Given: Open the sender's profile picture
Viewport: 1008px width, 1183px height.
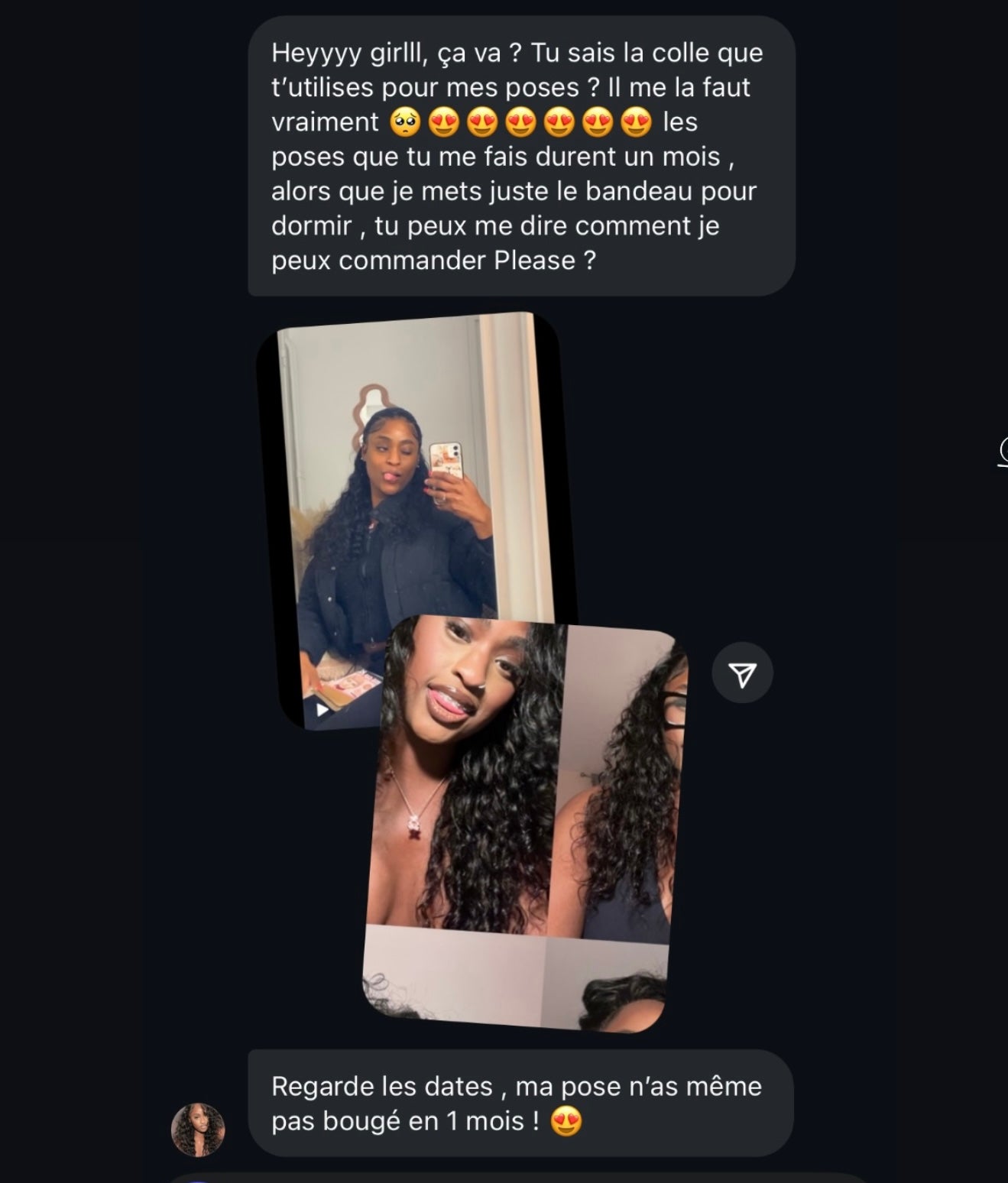Looking at the screenshot, I should pos(198,1129).
